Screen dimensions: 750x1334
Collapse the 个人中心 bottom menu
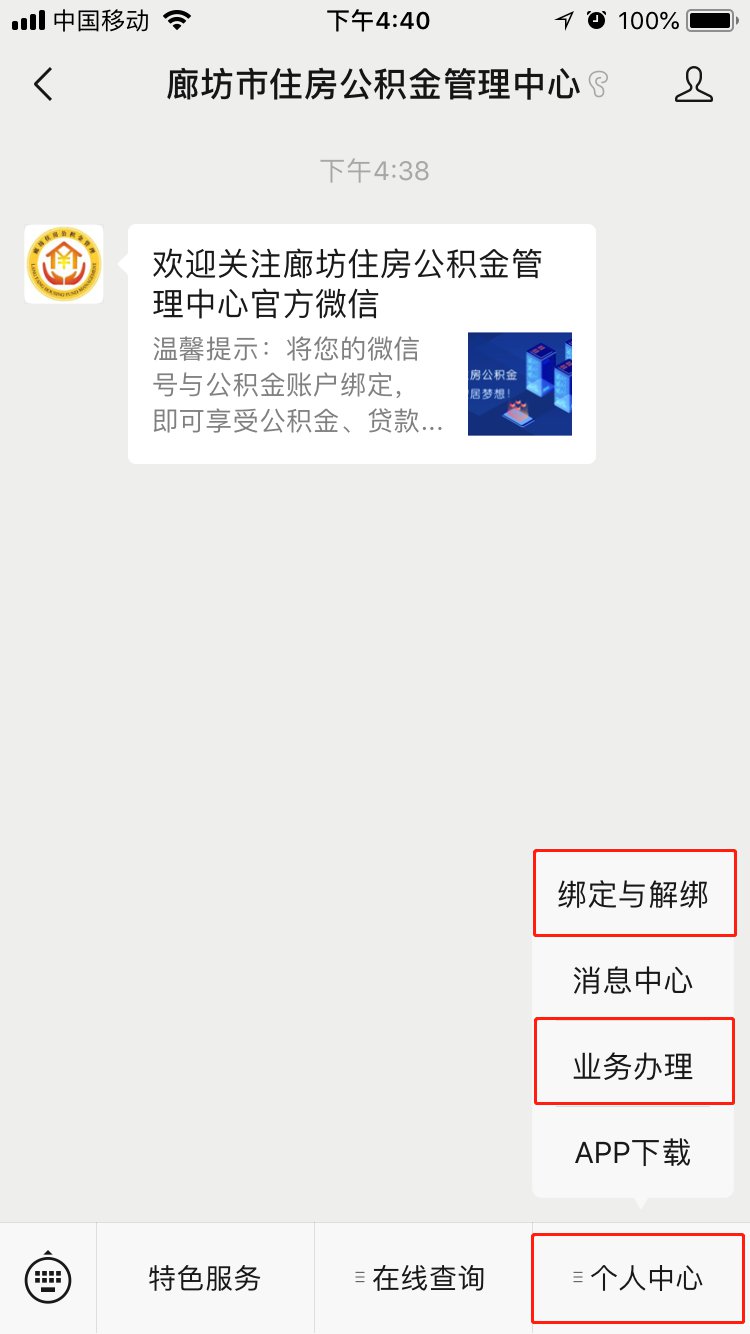pyautogui.click(x=640, y=1277)
